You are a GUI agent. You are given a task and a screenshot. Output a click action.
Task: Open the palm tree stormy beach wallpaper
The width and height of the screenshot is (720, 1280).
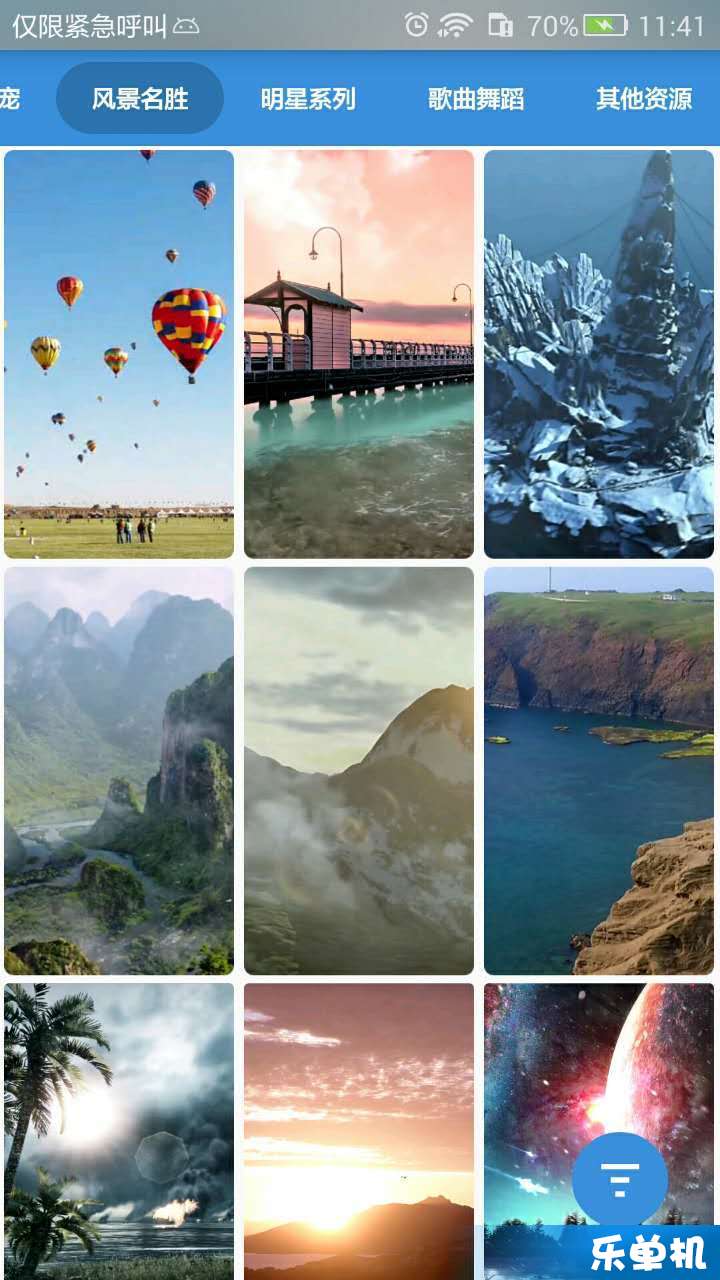point(119,1131)
